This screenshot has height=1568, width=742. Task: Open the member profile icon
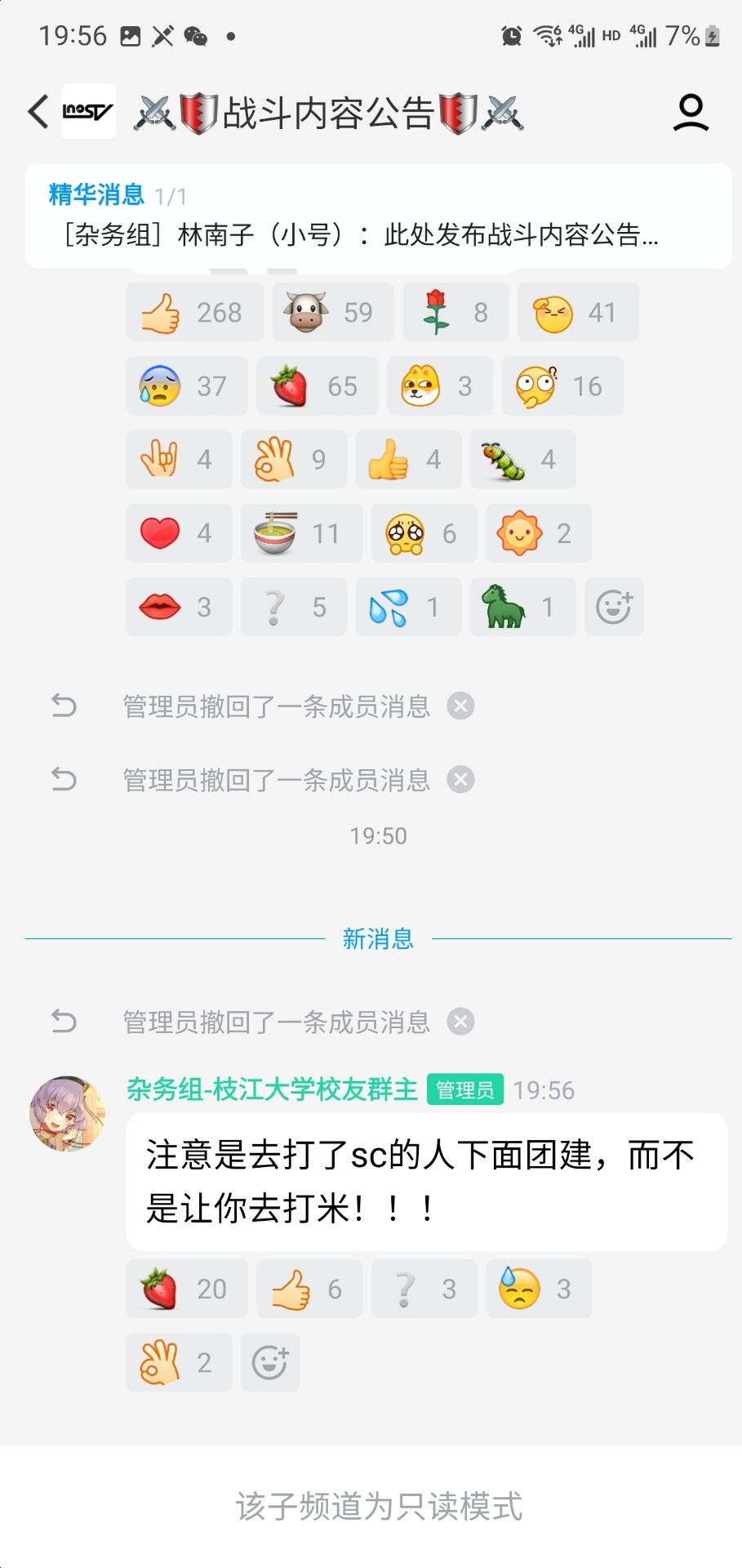(x=691, y=112)
